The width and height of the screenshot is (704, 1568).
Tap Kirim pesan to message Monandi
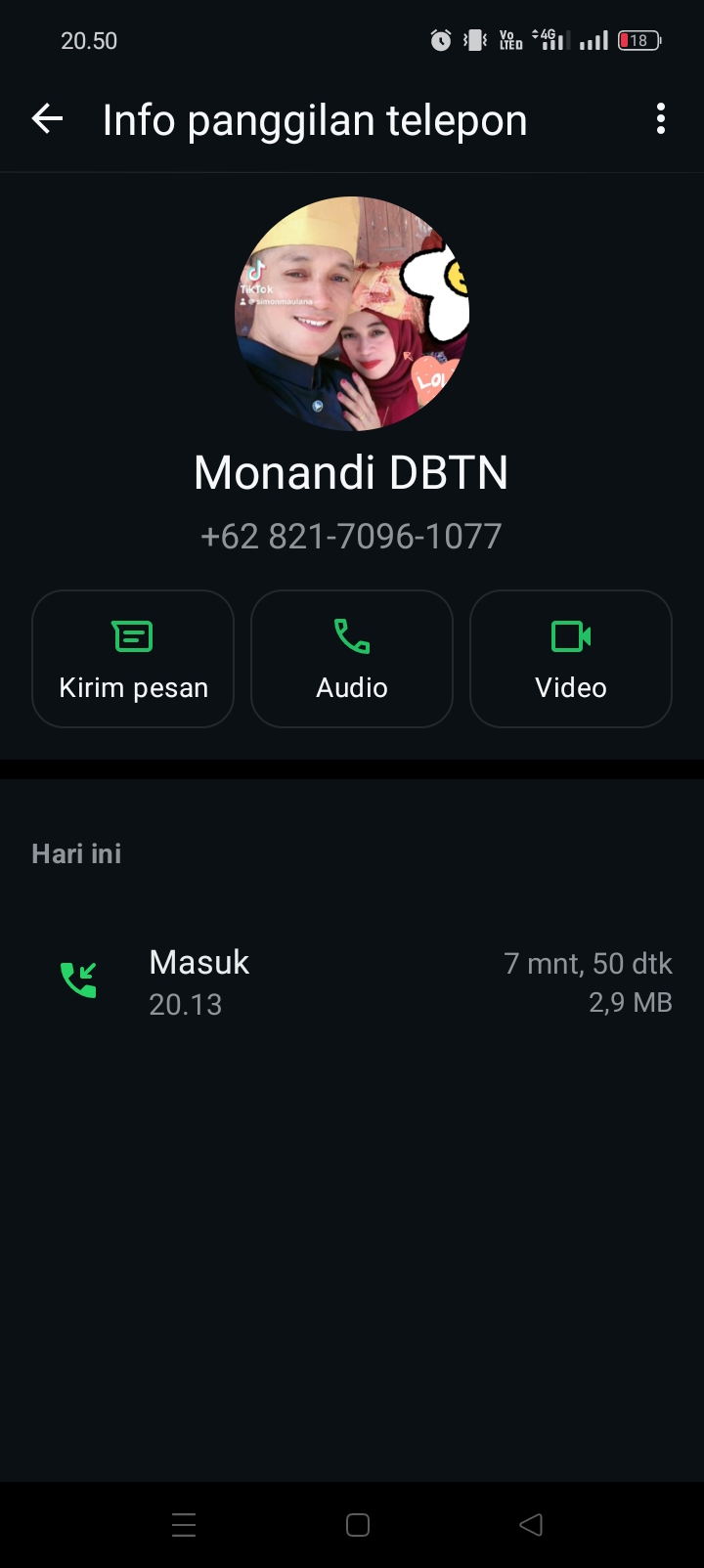(133, 659)
